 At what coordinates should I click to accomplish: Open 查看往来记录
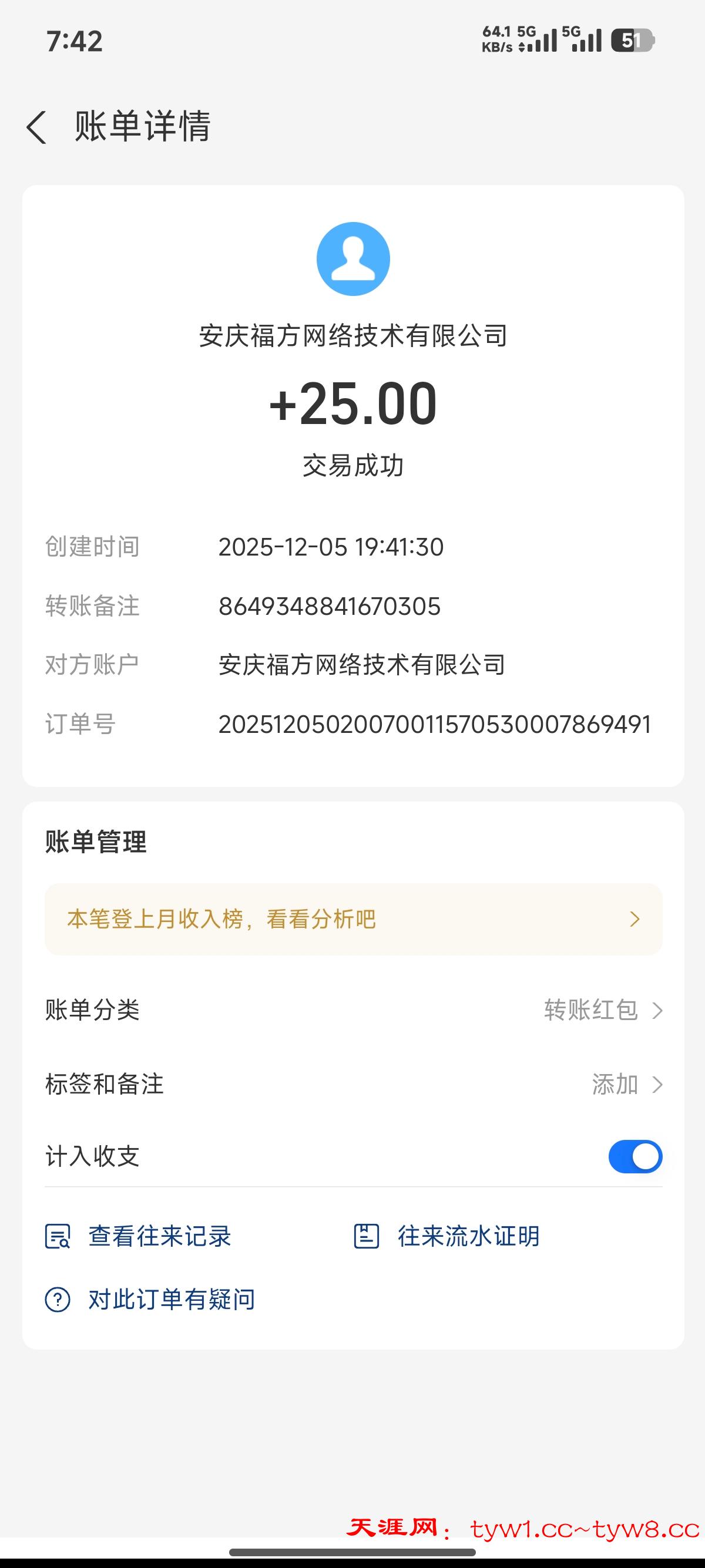[139, 1236]
